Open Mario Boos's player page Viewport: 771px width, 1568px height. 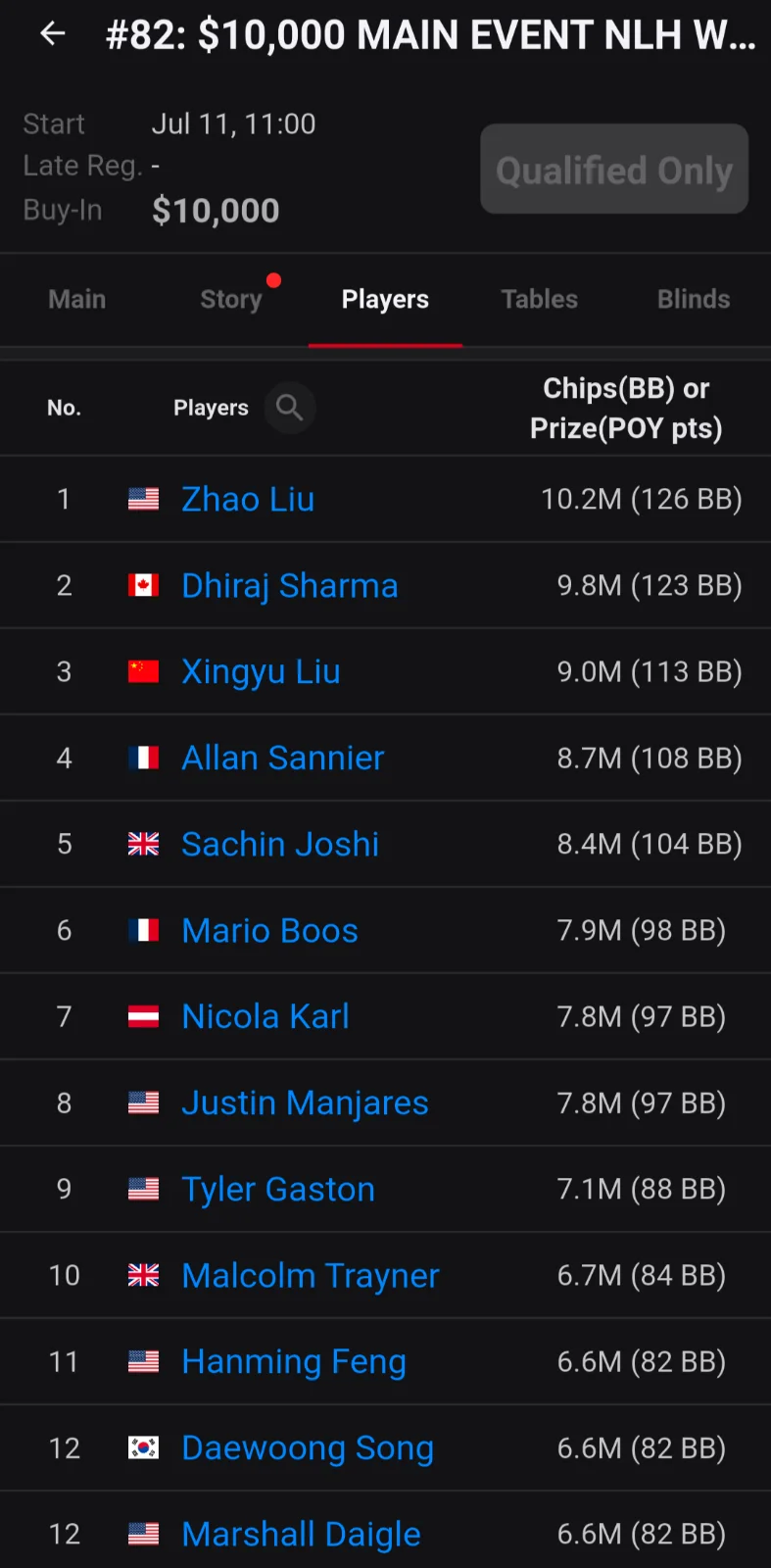[270, 930]
